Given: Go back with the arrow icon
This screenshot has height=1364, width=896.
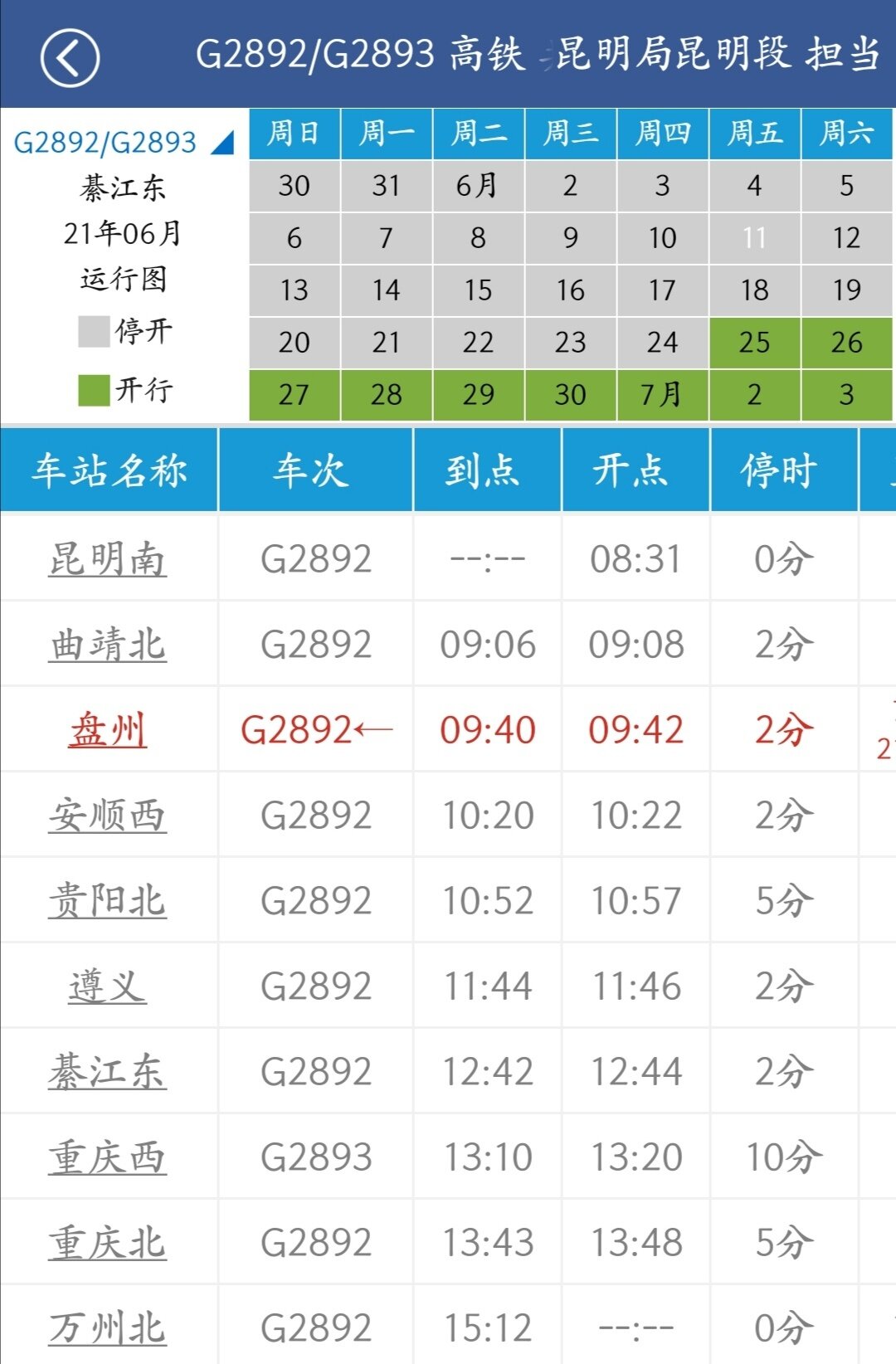Looking at the screenshot, I should click(71, 57).
